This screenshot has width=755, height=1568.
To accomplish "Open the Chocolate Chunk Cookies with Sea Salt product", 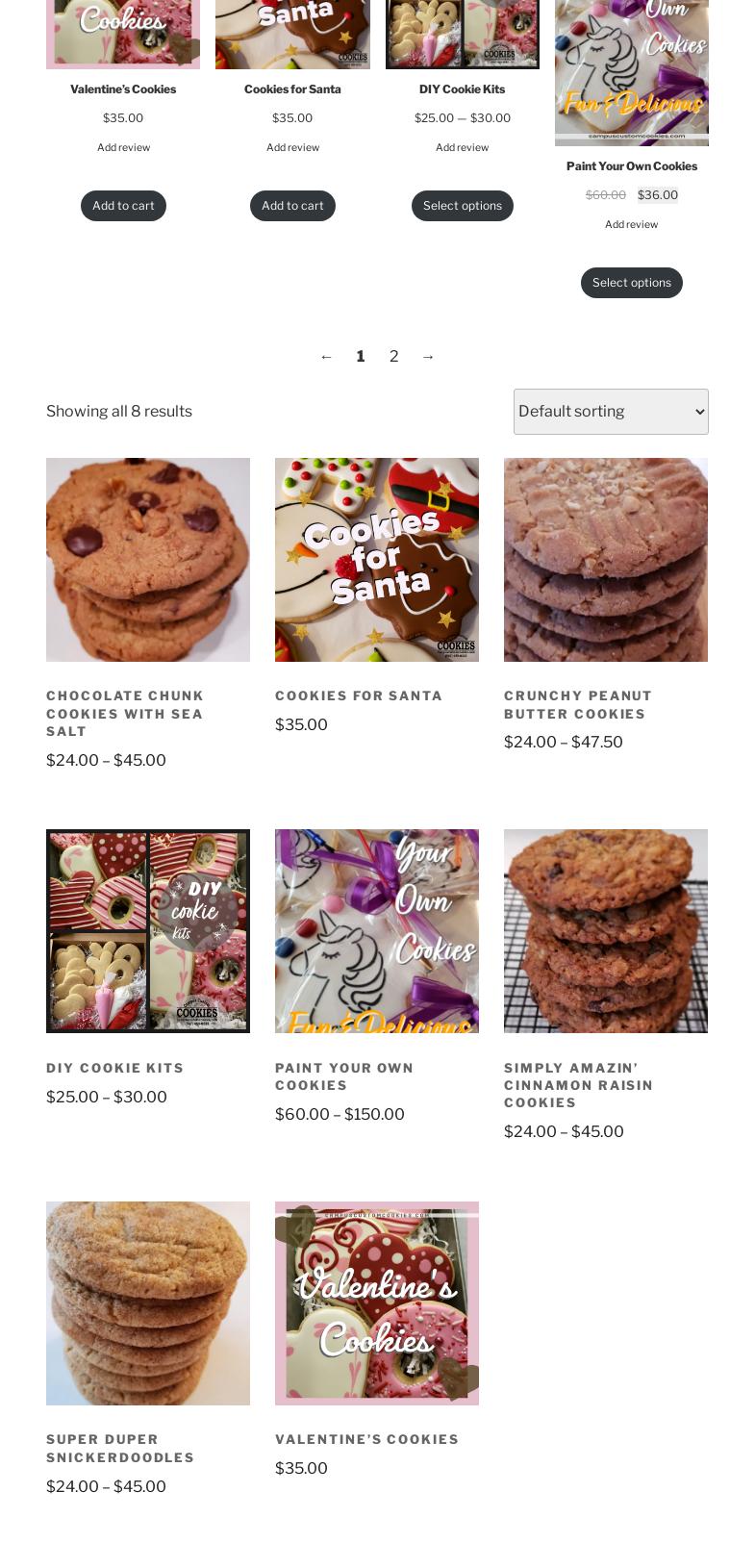I will (125, 714).
